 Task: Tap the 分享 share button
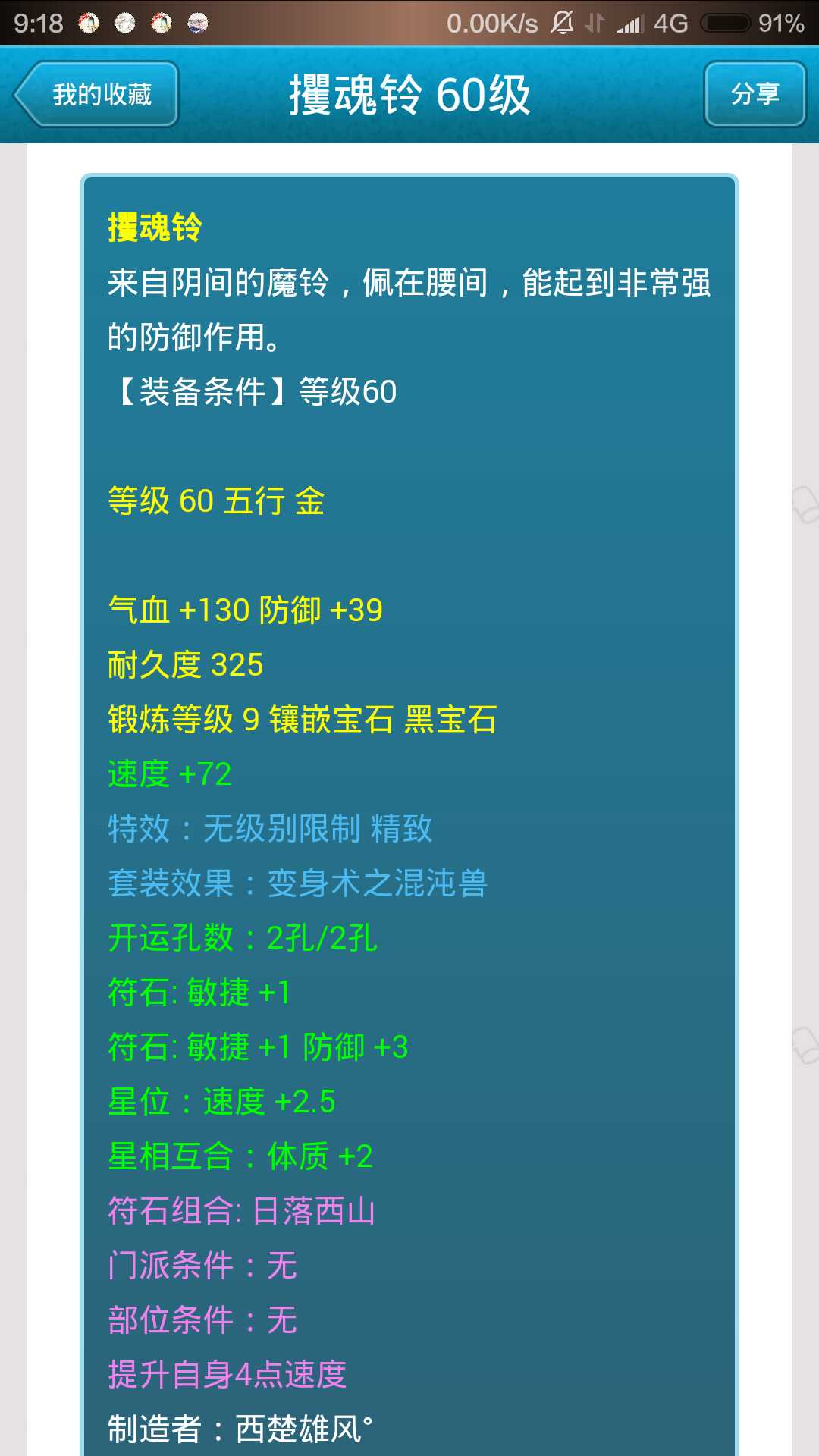tap(755, 94)
